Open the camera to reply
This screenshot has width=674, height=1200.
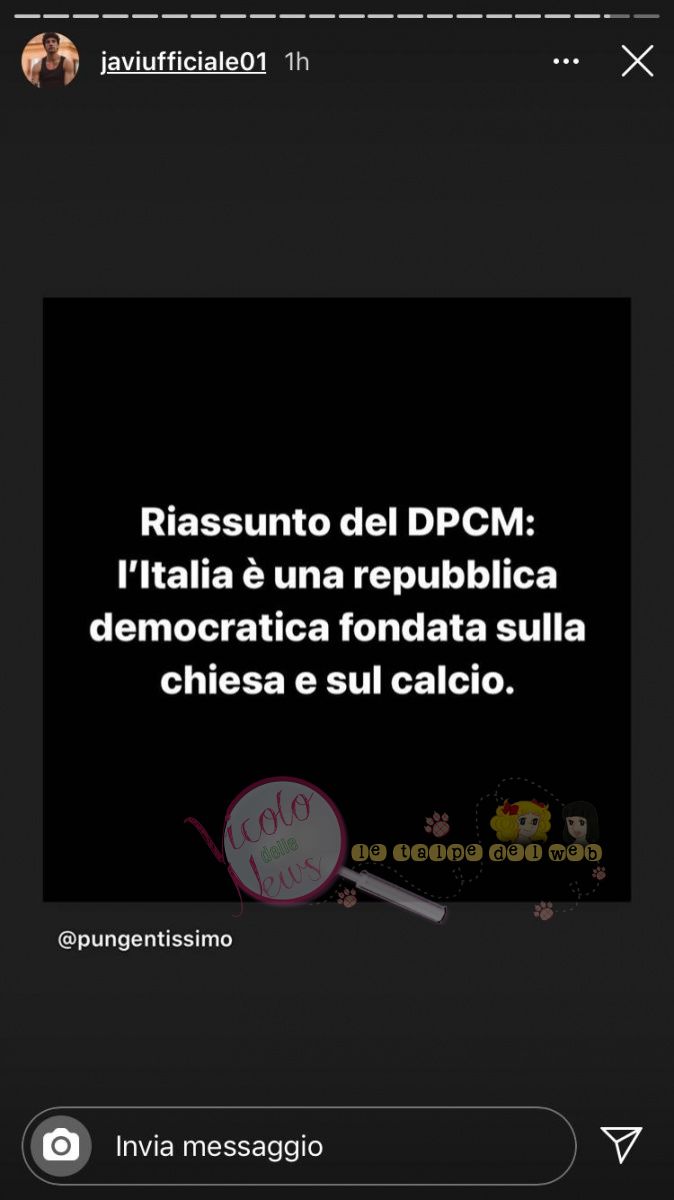pyautogui.click(x=61, y=1145)
